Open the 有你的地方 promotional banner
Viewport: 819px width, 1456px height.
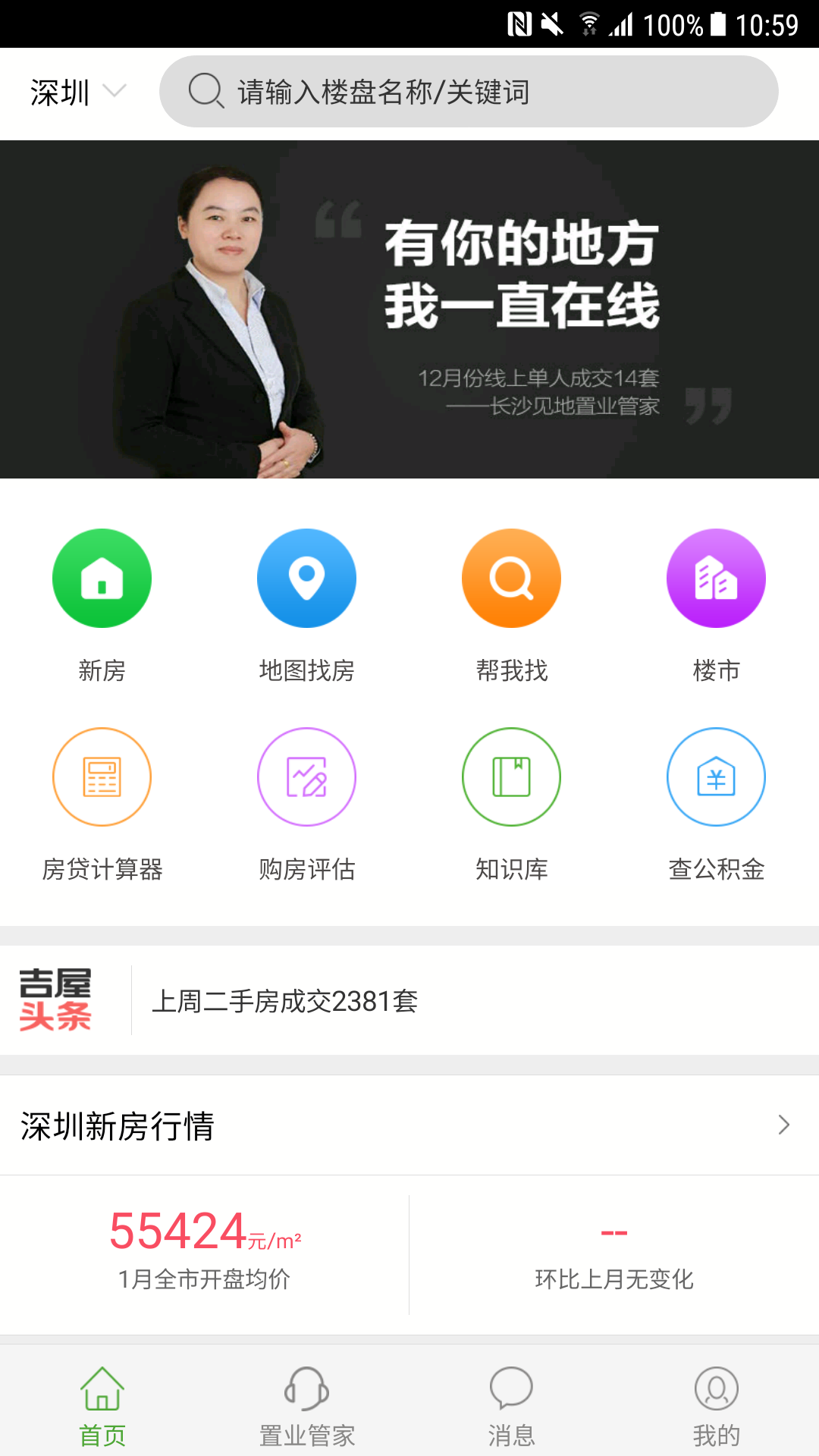409,309
